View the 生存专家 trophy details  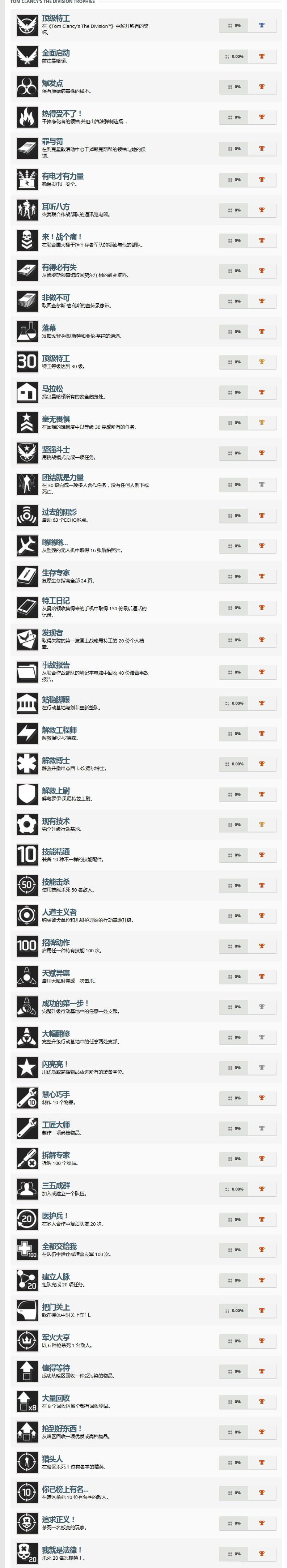55,573
